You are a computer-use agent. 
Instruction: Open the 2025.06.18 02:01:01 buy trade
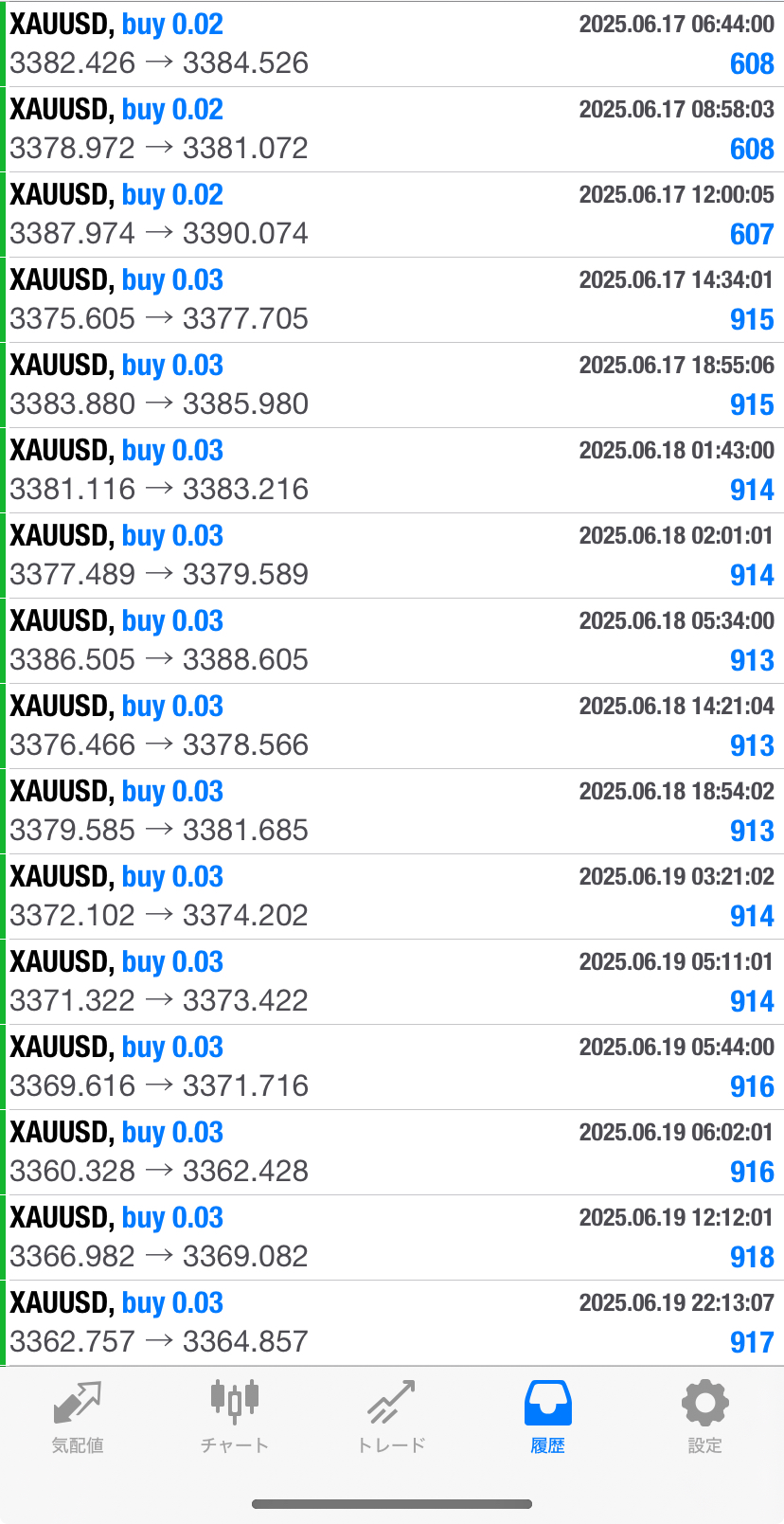(x=392, y=556)
